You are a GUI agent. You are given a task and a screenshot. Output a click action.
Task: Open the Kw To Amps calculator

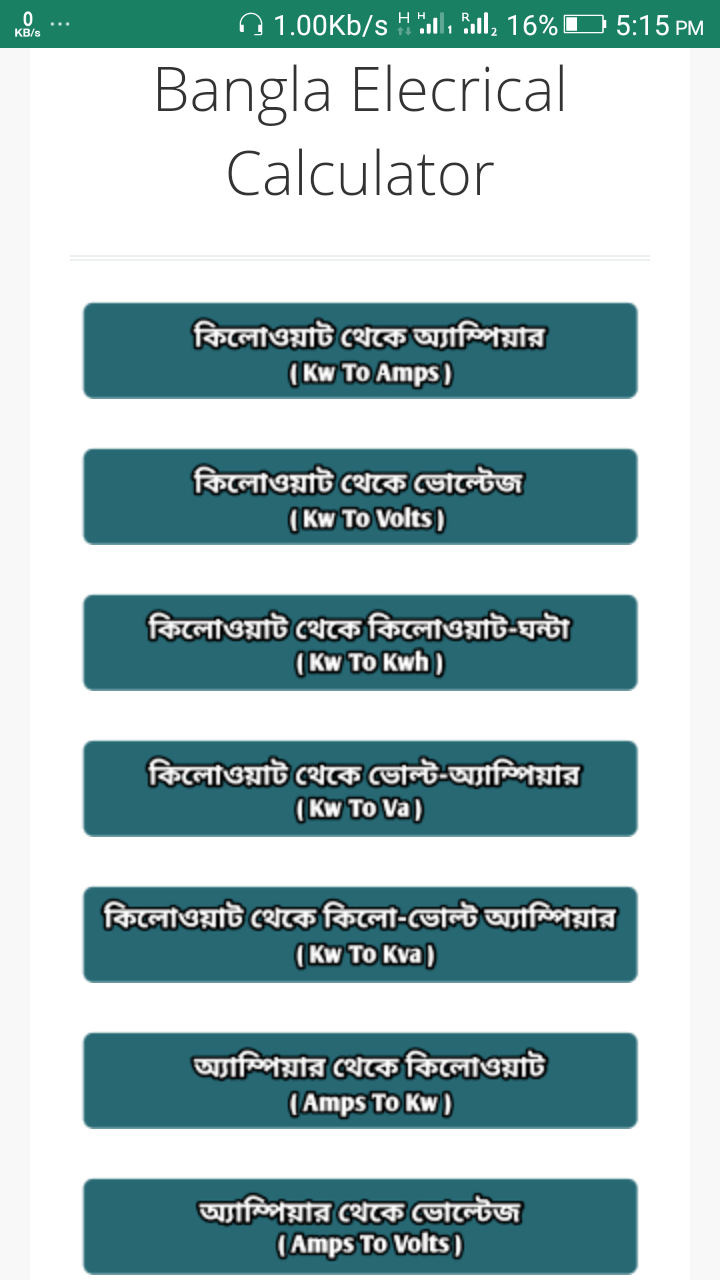[360, 351]
